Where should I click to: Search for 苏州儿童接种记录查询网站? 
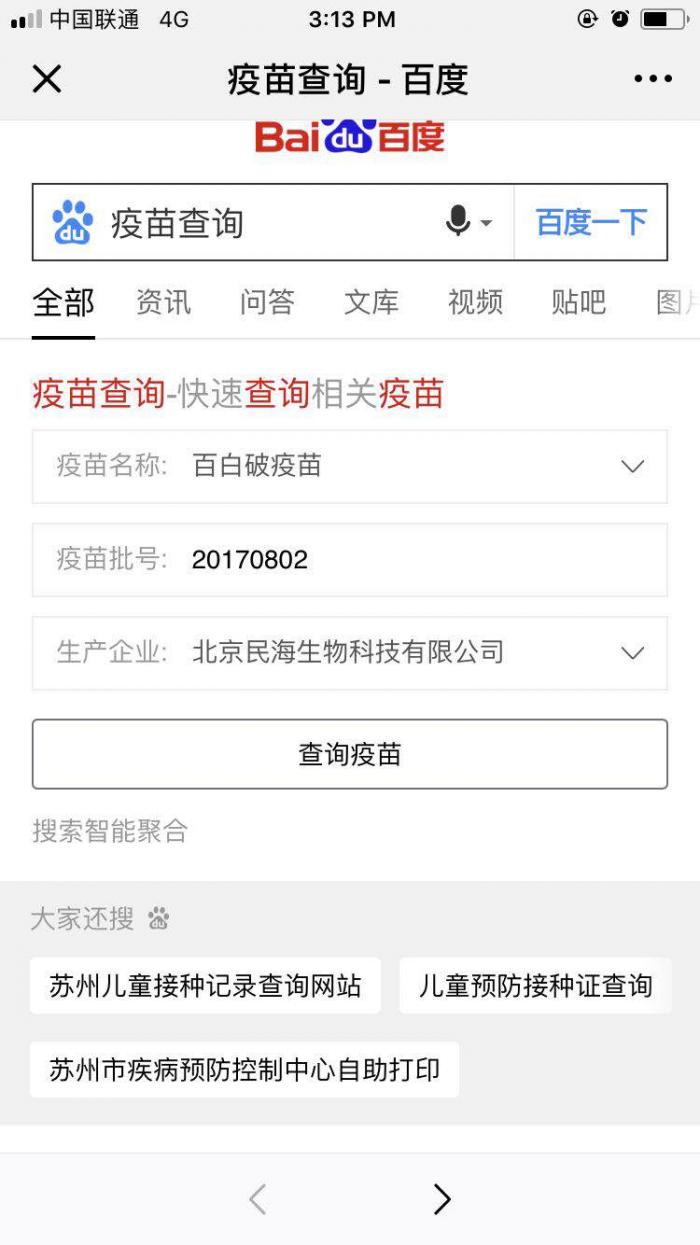tap(205, 986)
